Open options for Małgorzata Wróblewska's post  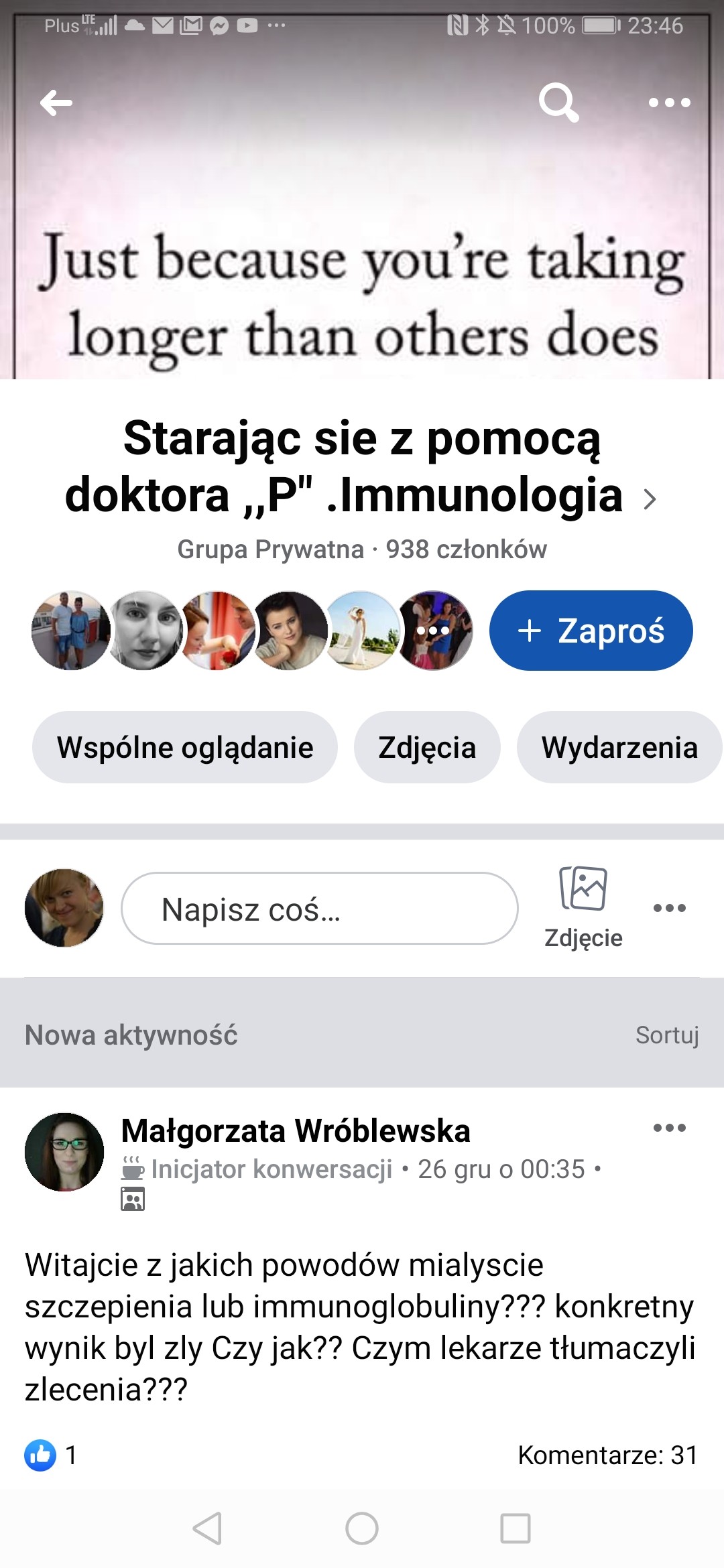pos(669,1128)
